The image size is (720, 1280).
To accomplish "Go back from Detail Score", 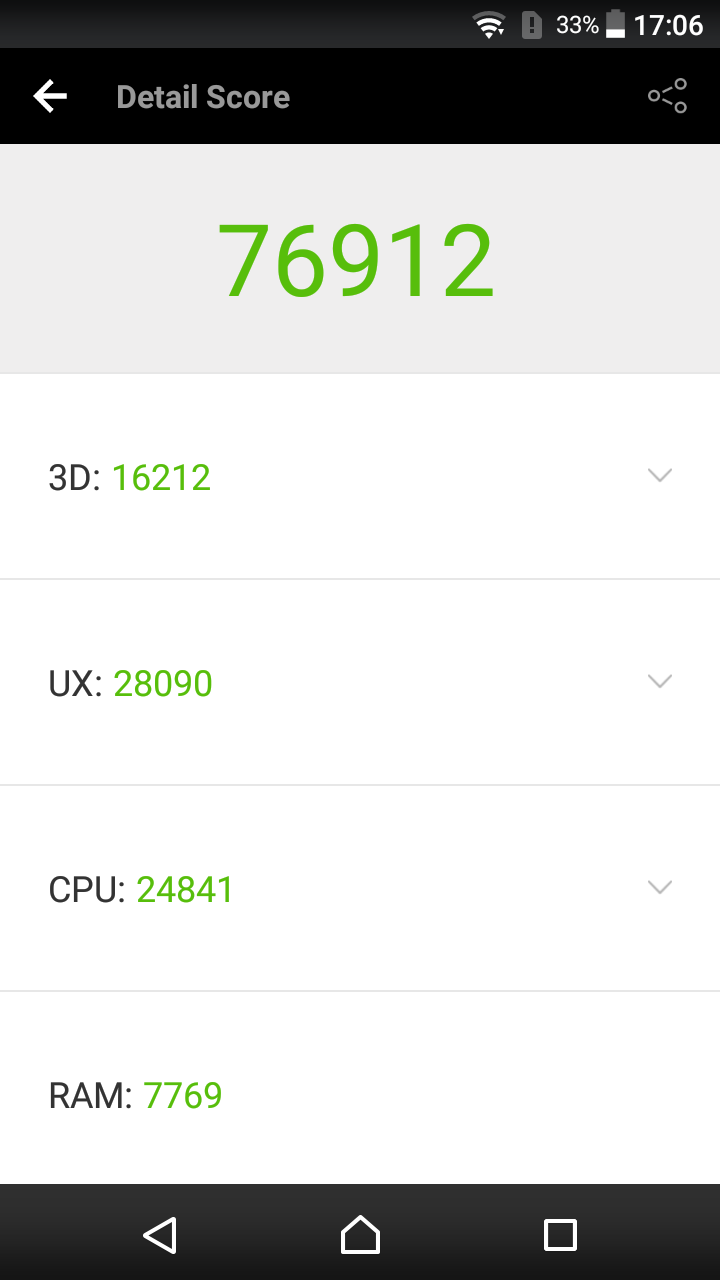I will click(50, 96).
